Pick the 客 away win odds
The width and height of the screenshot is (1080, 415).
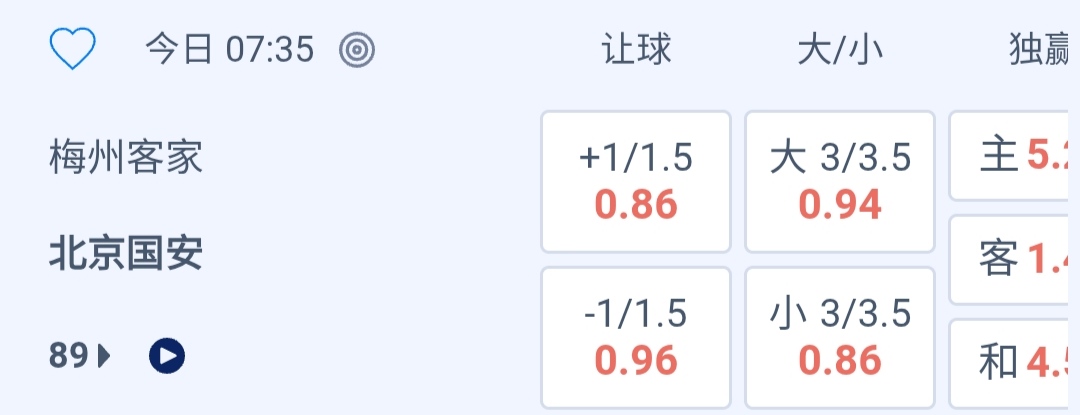(x=1014, y=260)
